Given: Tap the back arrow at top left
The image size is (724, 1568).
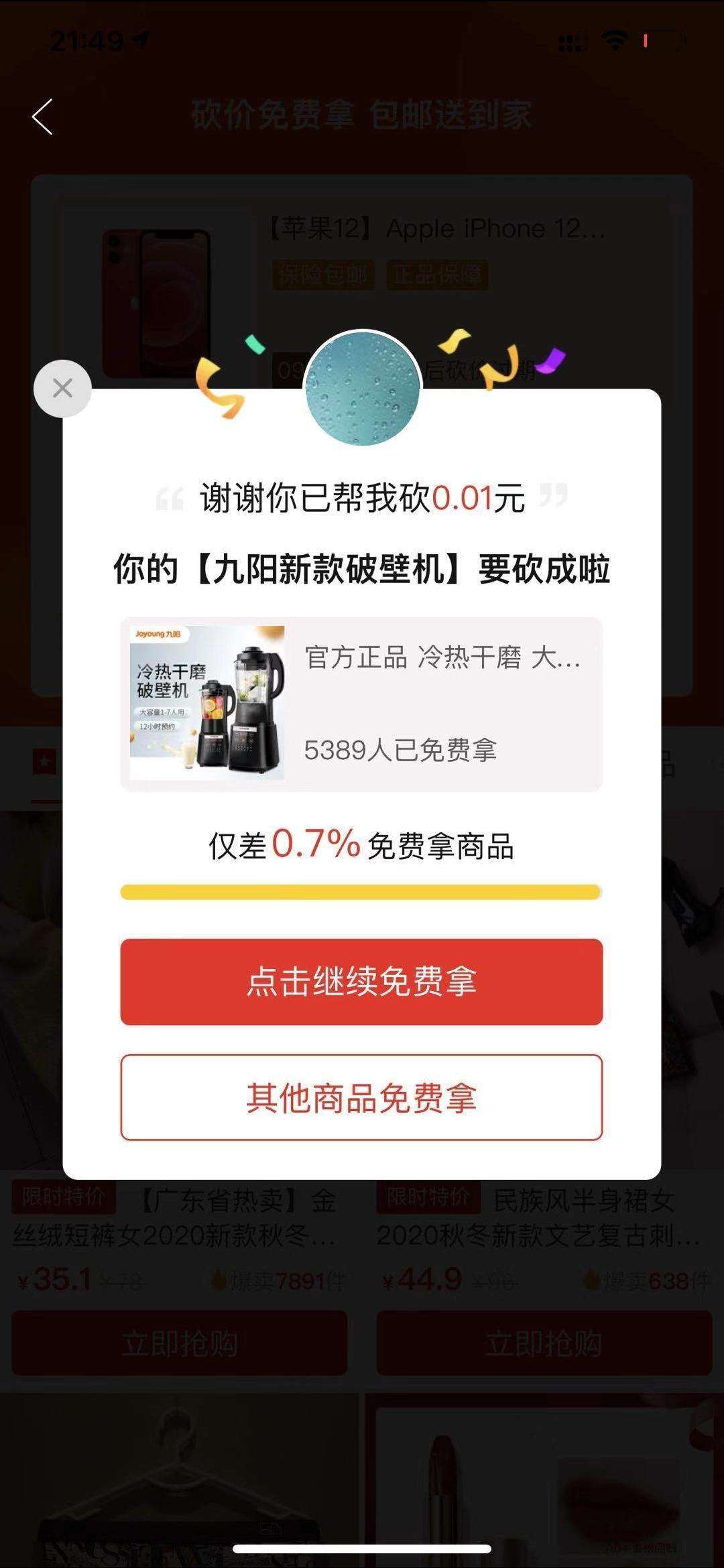Looking at the screenshot, I should (x=42, y=117).
